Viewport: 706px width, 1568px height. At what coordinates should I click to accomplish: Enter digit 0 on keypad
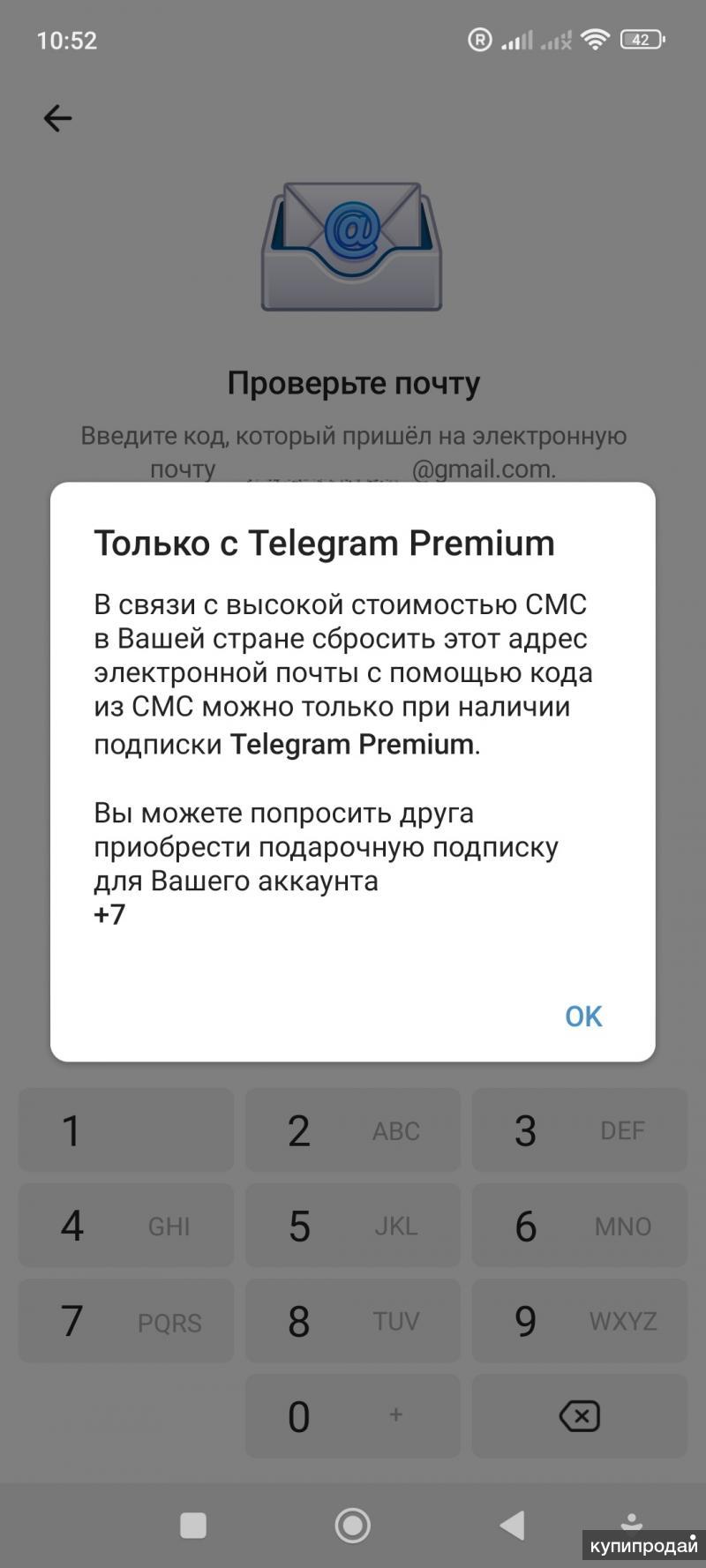[x=353, y=1416]
